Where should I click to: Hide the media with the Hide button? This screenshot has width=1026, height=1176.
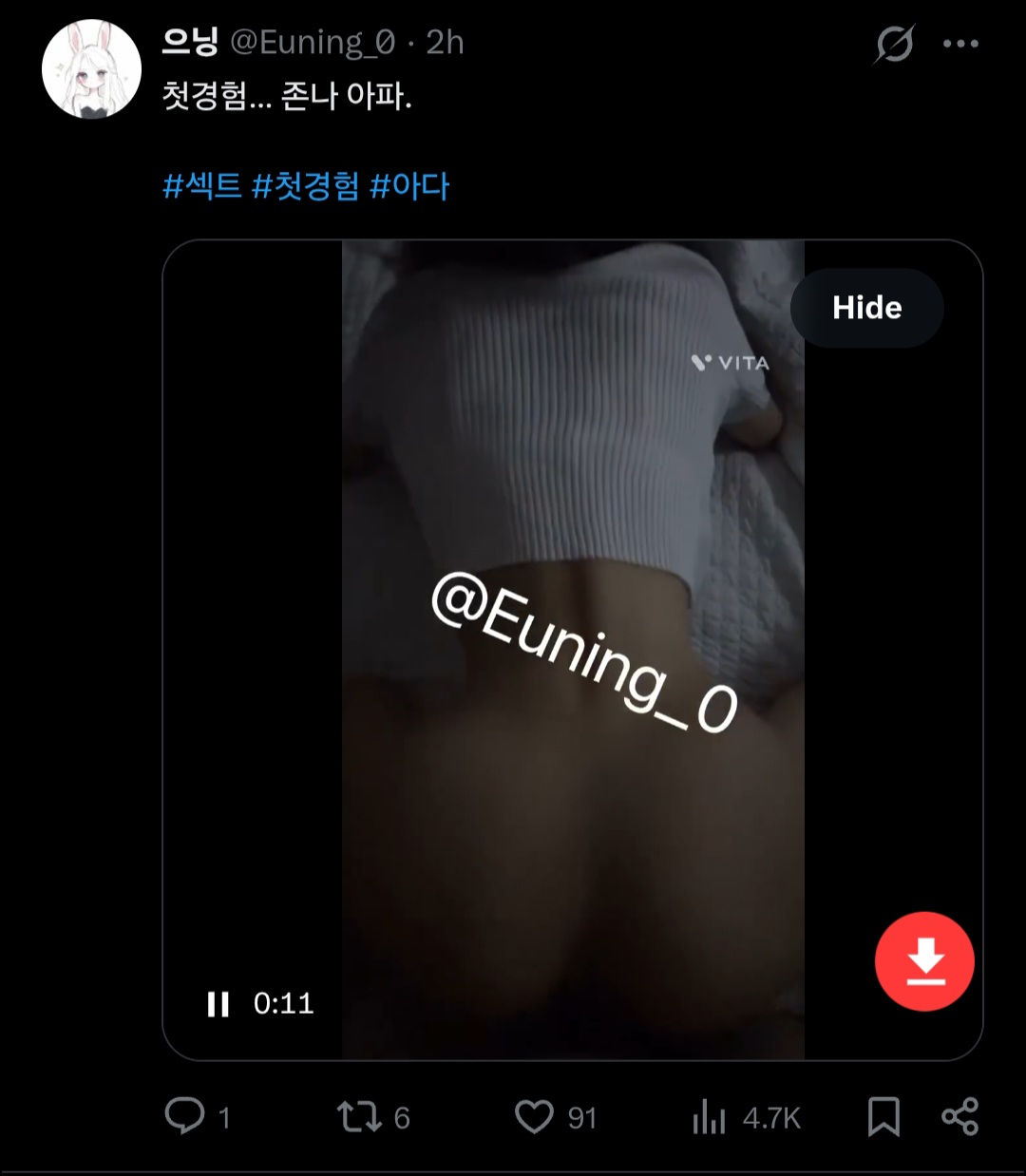[x=866, y=308]
